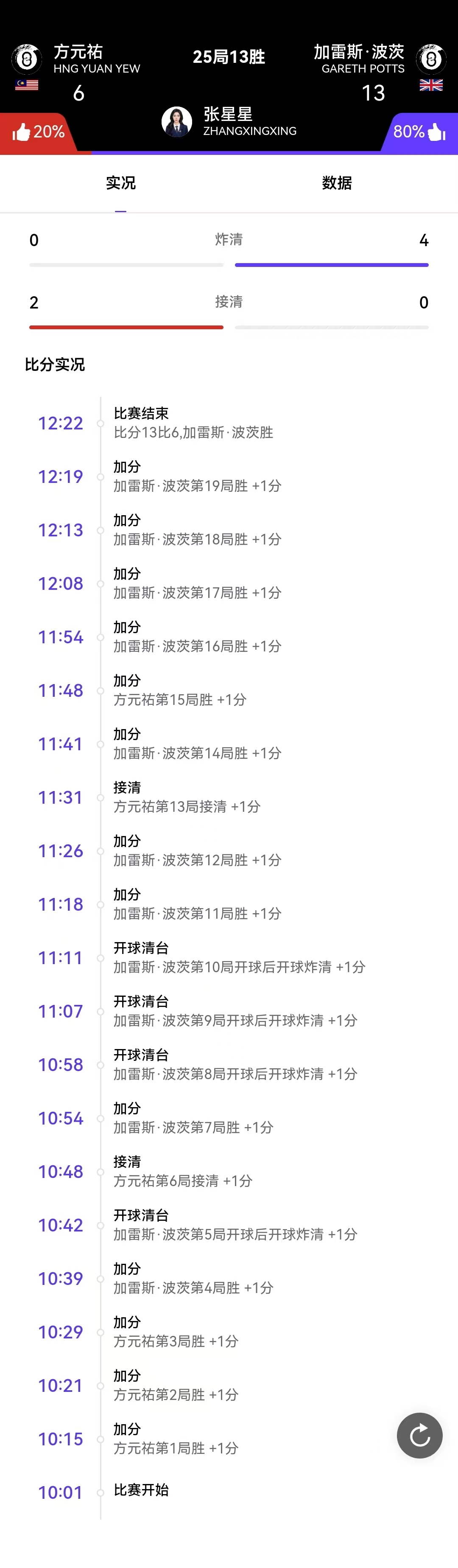Select the 实况 tab
This screenshot has height=1568, width=458.
coord(120,182)
